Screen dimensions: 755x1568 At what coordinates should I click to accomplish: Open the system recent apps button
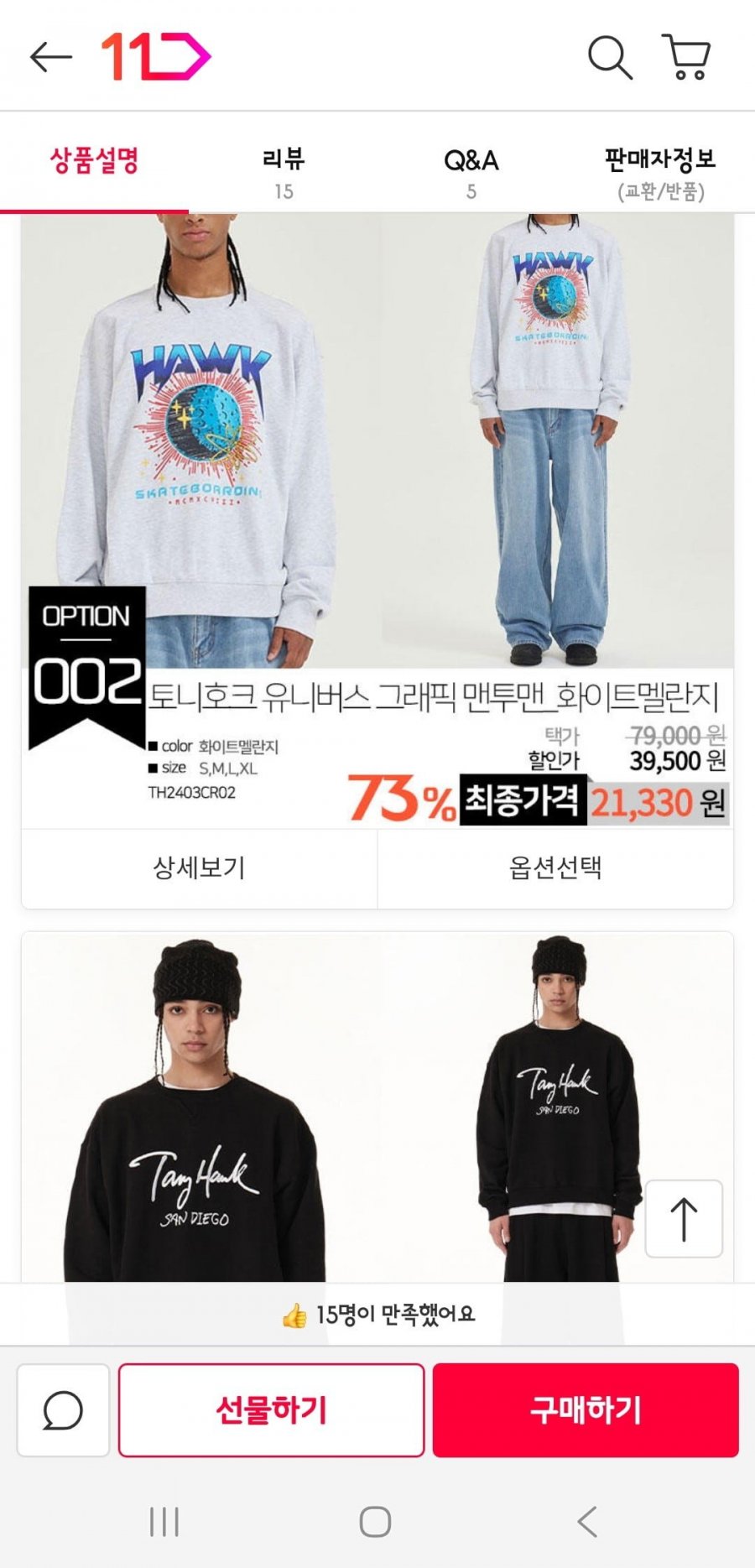(x=164, y=1521)
